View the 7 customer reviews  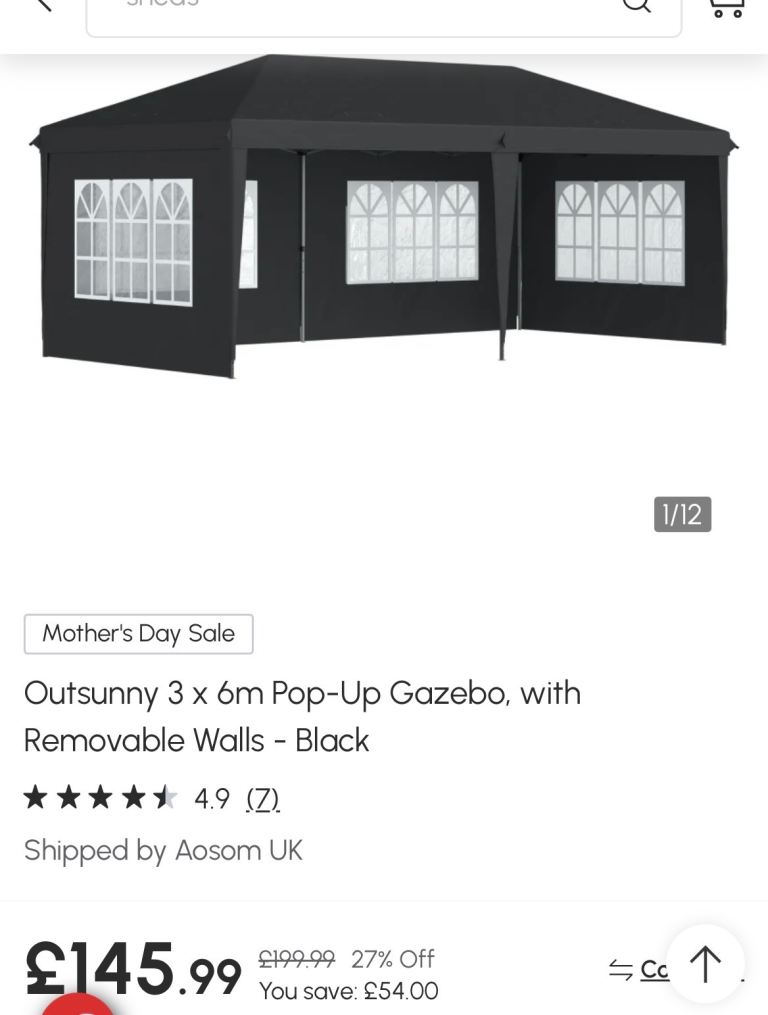coord(262,799)
